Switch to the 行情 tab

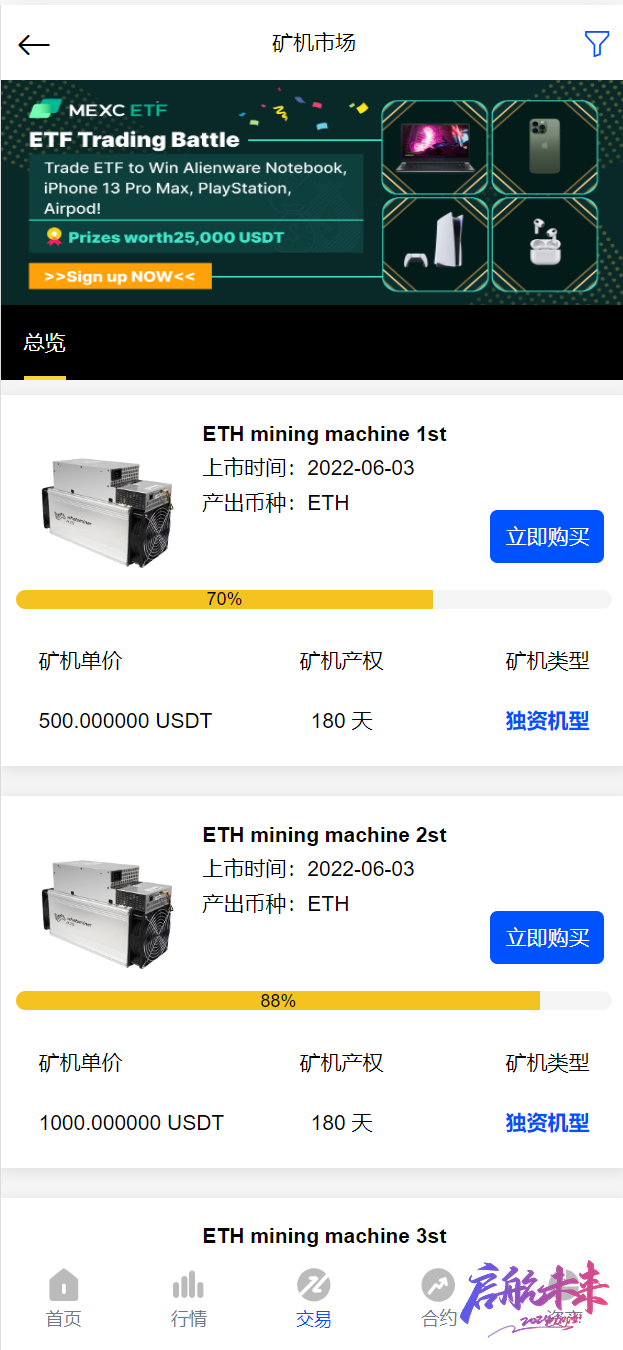(x=188, y=1299)
